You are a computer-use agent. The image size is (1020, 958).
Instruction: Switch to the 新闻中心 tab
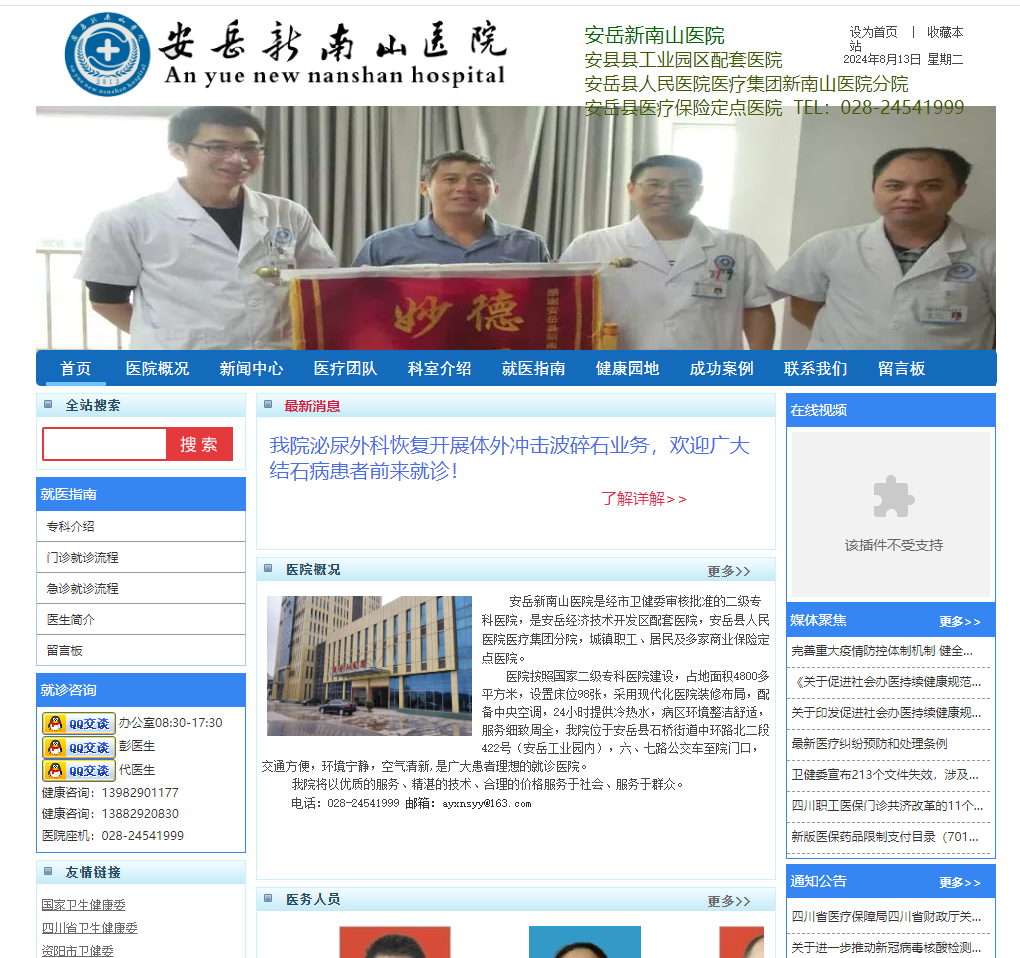[251, 368]
